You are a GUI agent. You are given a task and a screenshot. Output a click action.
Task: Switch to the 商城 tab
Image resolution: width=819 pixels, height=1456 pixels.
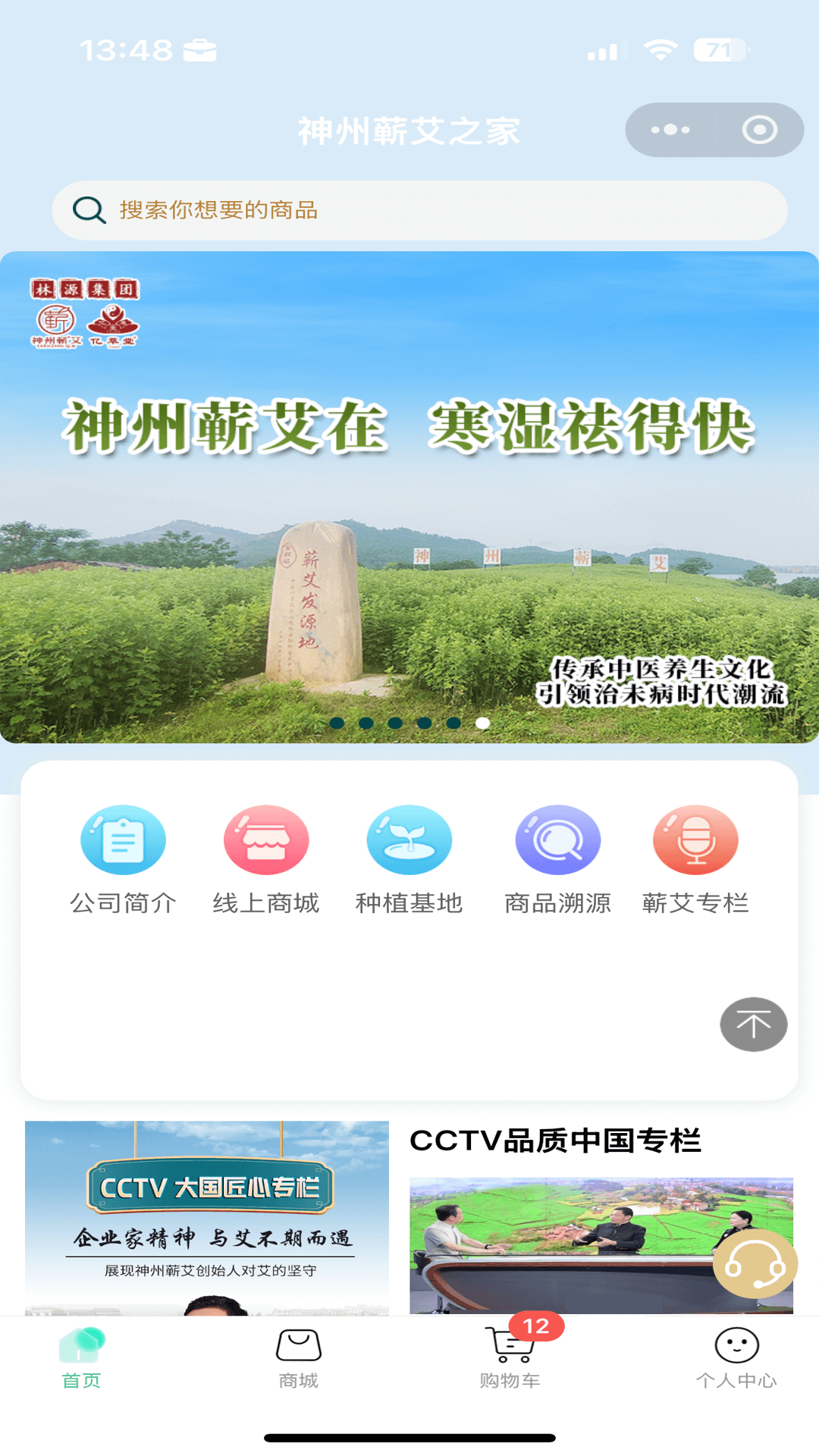pyautogui.click(x=299, y=1359)
